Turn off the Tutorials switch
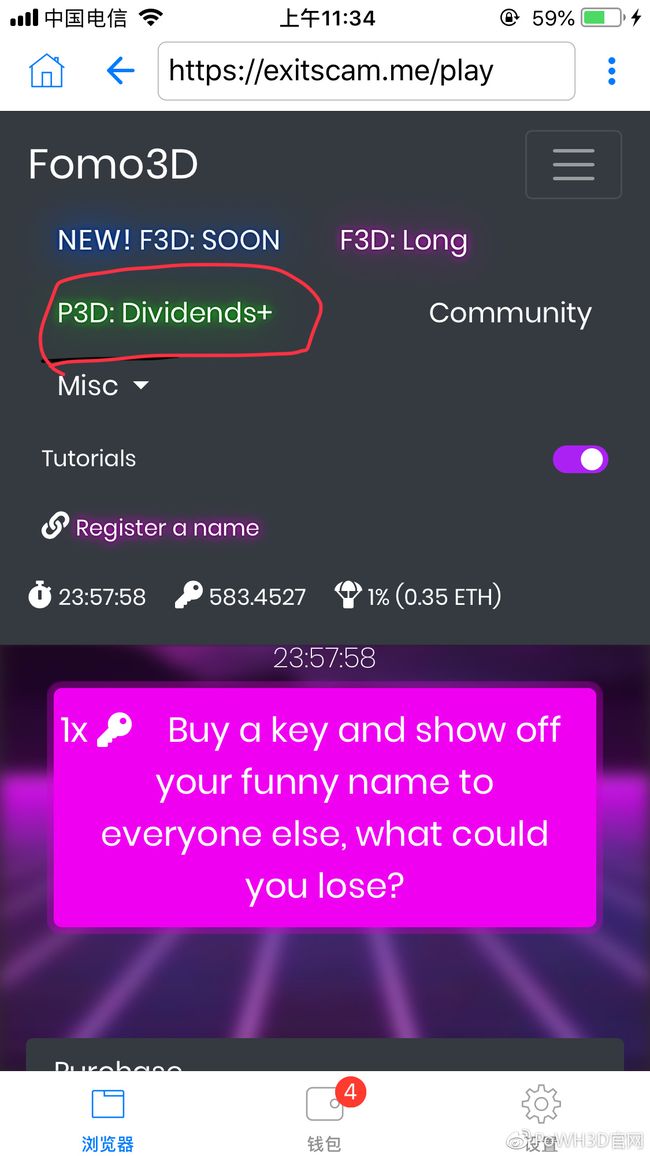Viewport: 650px width, 1156px height. point(580,459)
